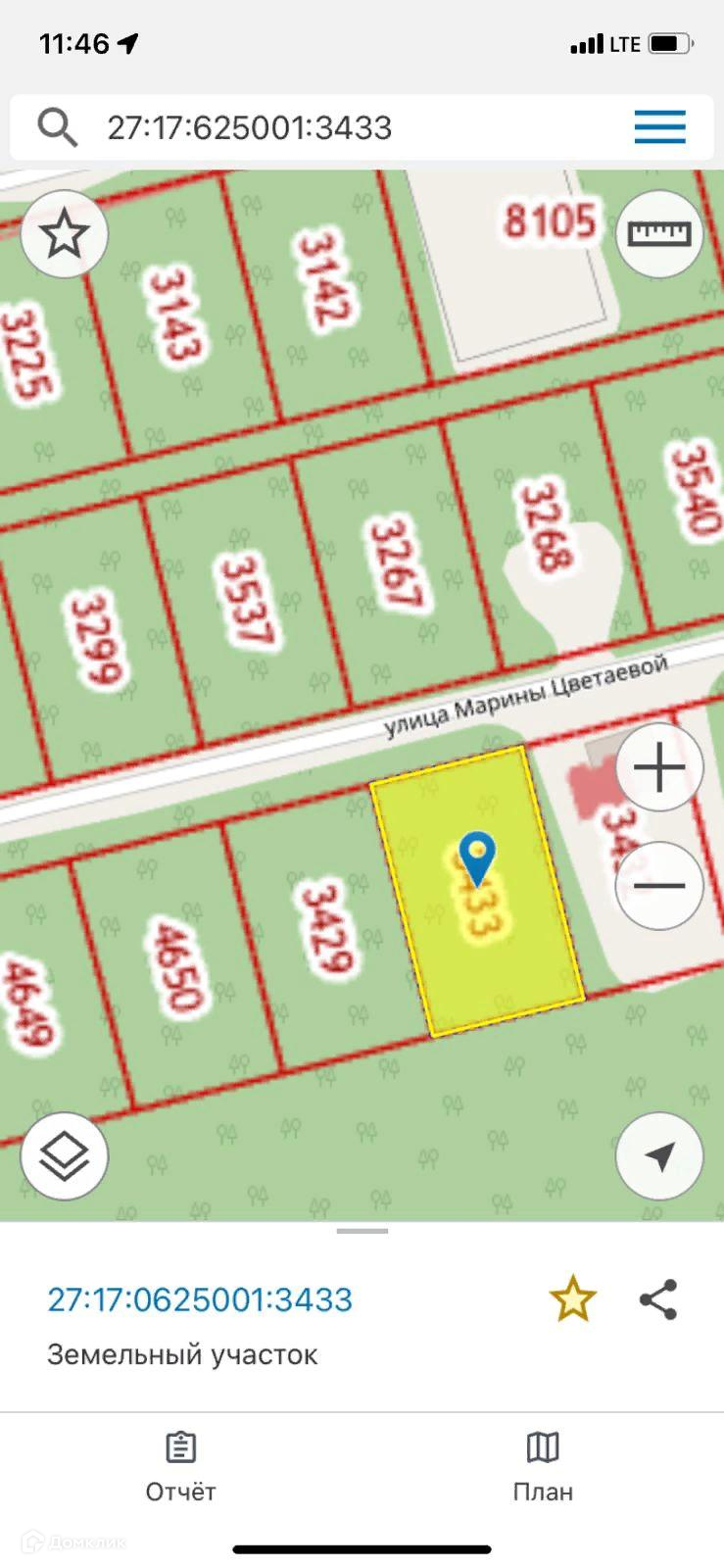Share this land parcel
Image resolution: width=724 pixels, height=1568 pixels.
pos(658,1300)
